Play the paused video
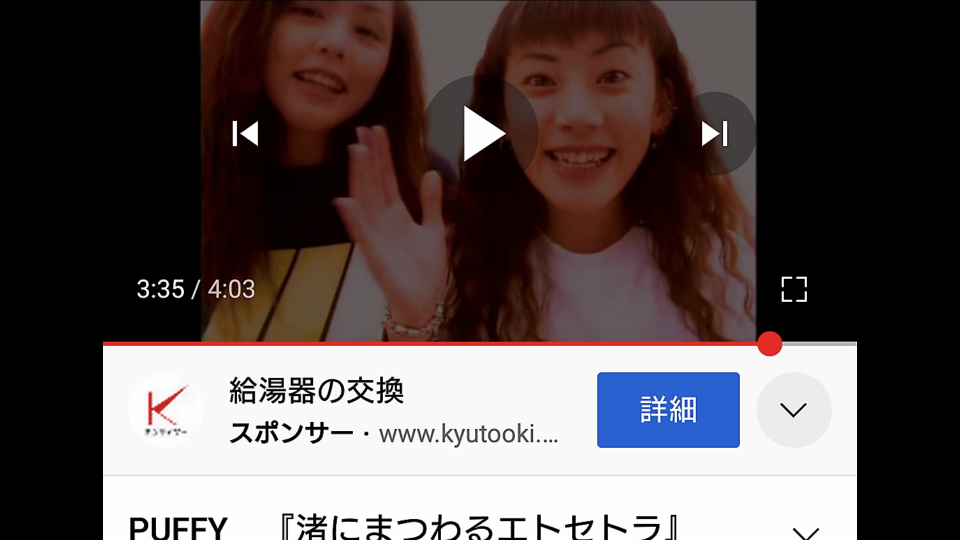 coord(482,133)
